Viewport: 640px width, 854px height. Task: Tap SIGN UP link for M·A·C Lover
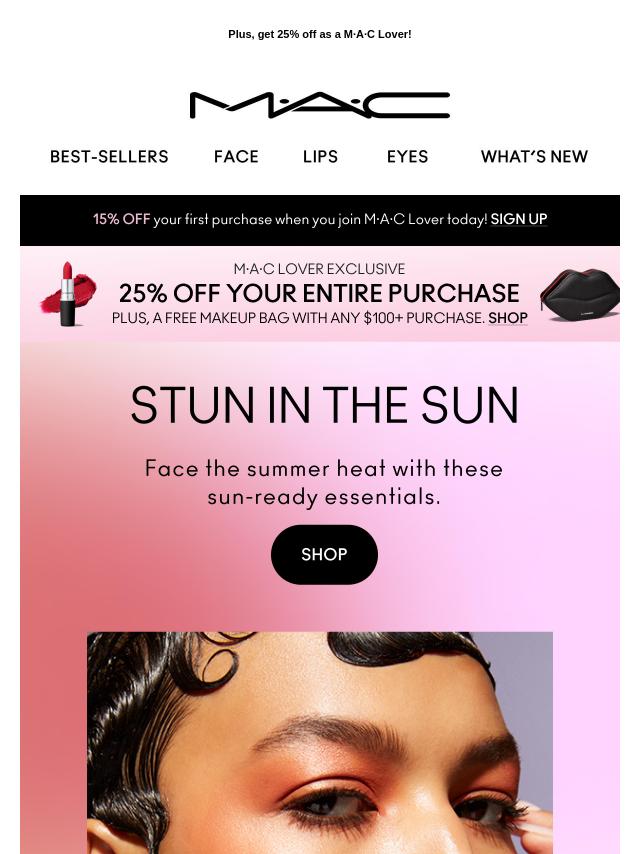click(518, 219)
